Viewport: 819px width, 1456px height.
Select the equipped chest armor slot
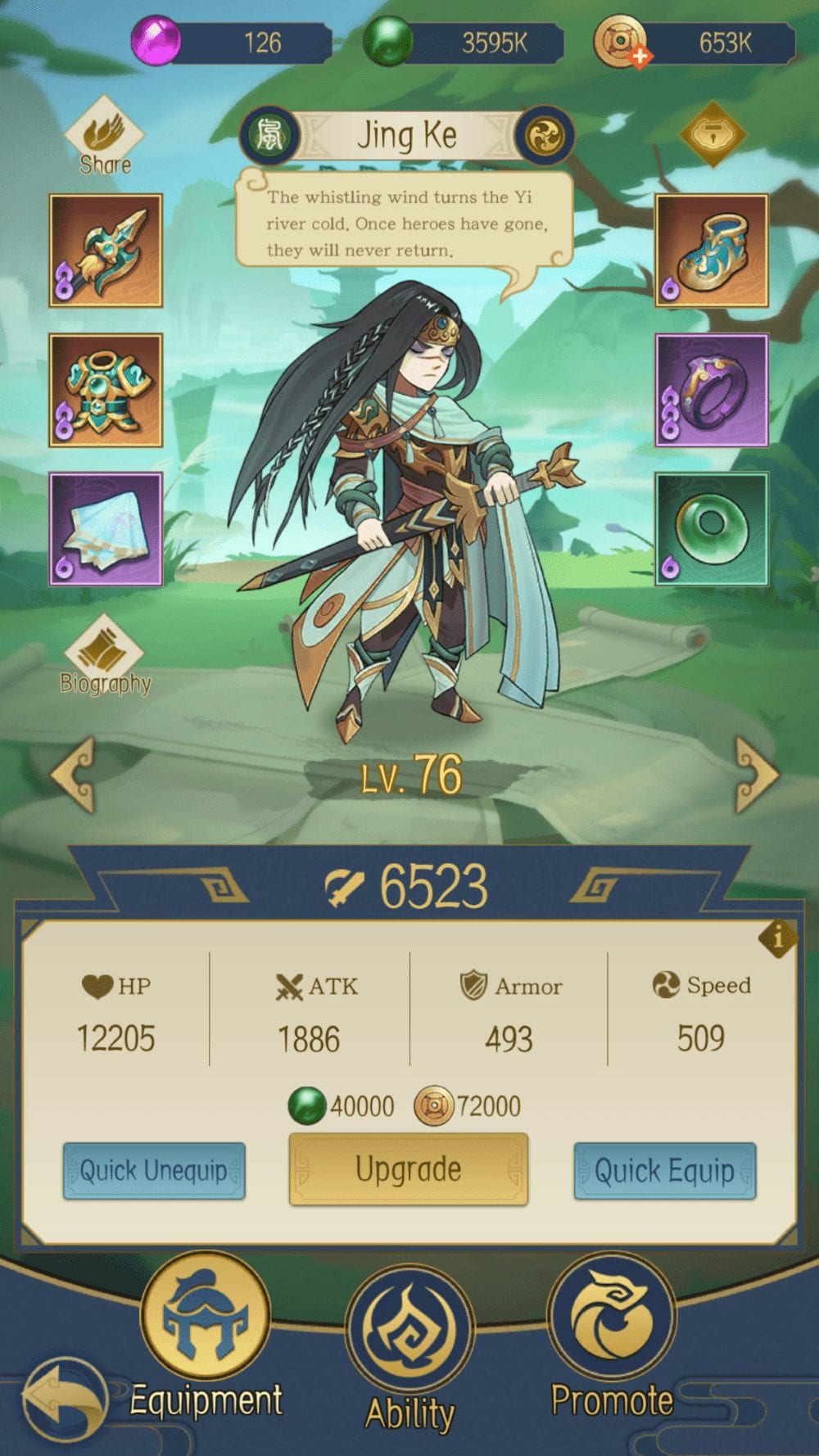pos(106,390)
